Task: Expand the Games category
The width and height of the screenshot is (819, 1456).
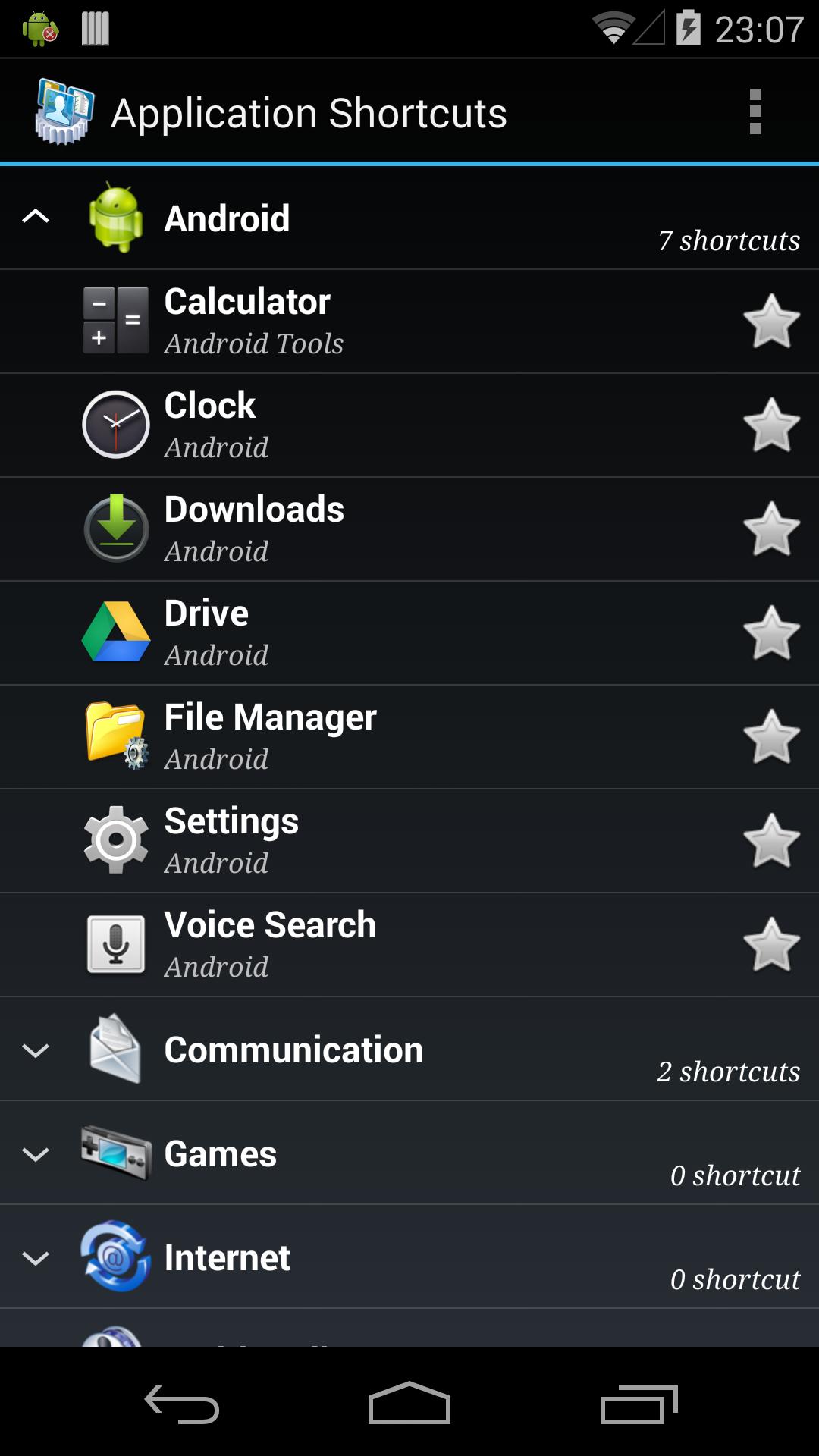Action: 35,1154
